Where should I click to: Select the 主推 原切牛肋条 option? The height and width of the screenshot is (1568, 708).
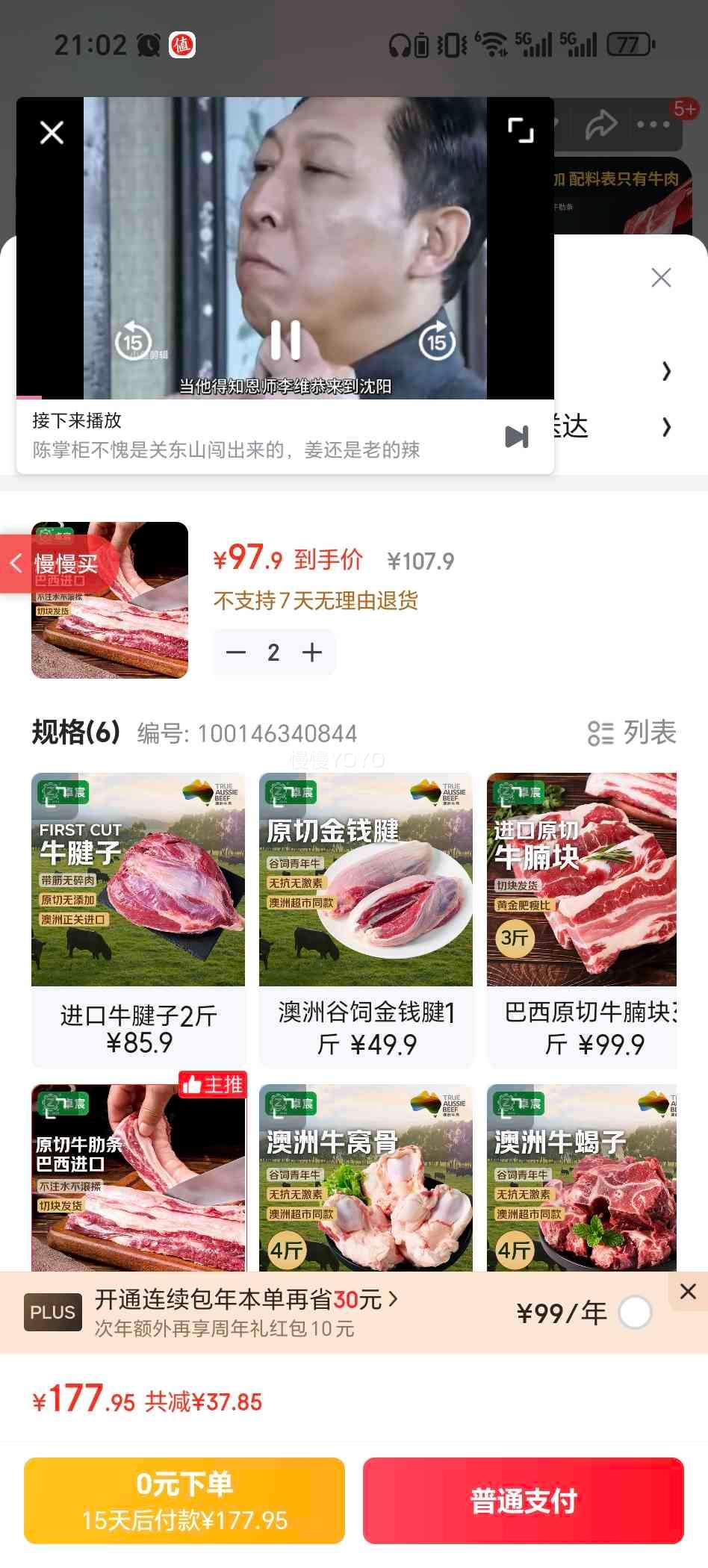[138, 1180]
